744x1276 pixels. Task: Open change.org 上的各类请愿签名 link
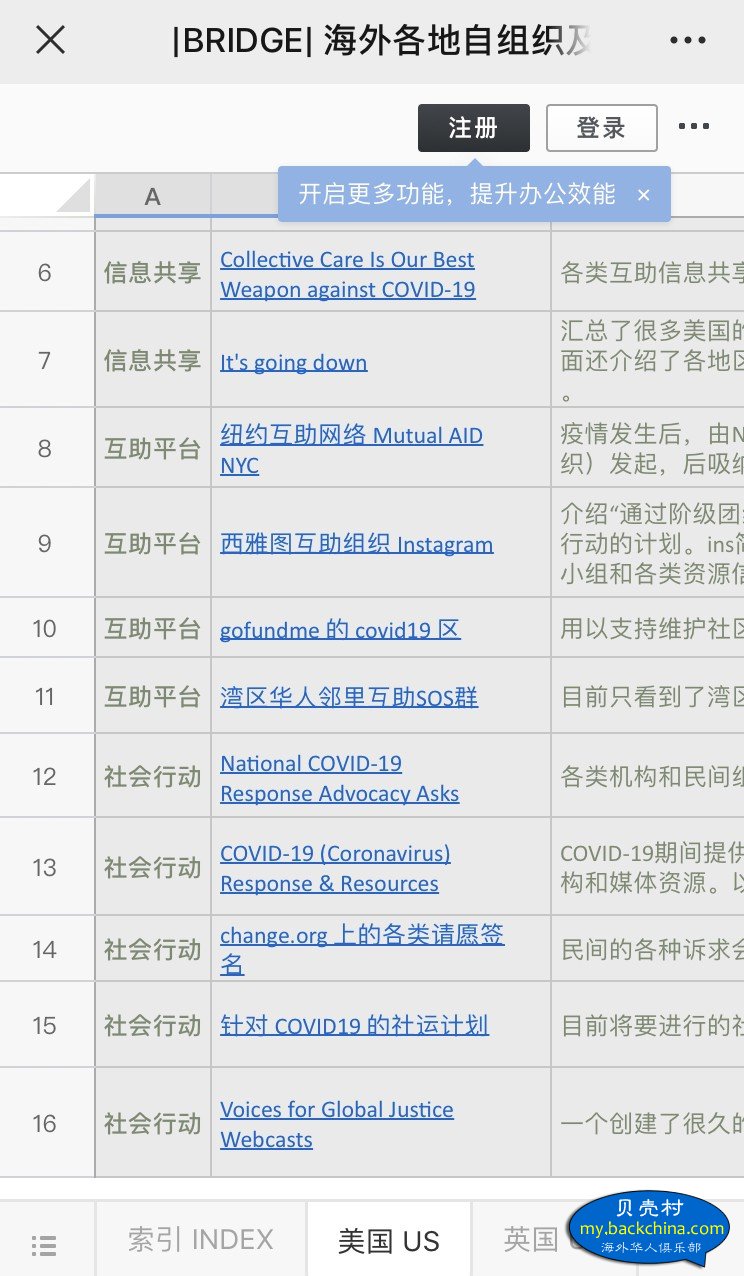(x=362, y=950)
